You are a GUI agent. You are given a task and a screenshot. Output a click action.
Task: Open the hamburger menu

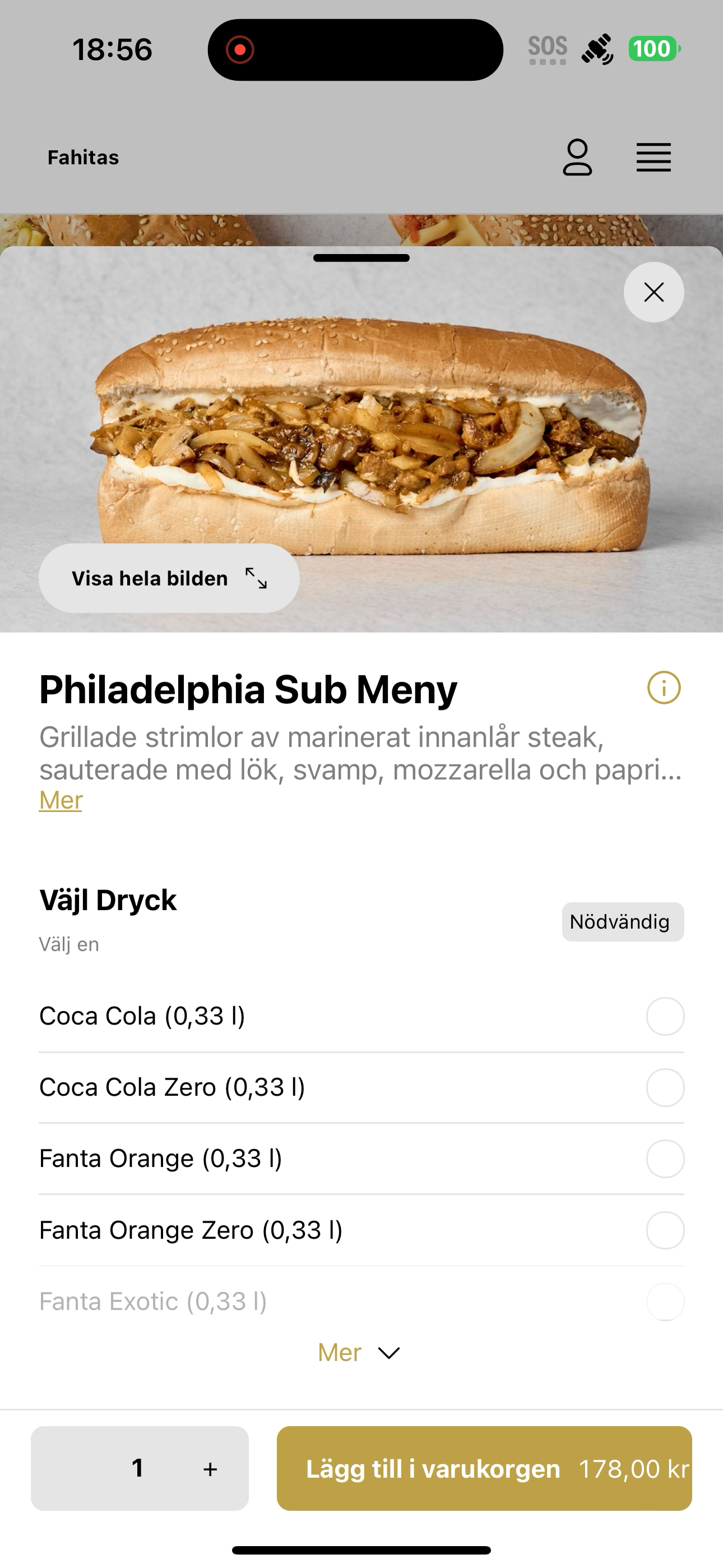click(x=654, y=158)
